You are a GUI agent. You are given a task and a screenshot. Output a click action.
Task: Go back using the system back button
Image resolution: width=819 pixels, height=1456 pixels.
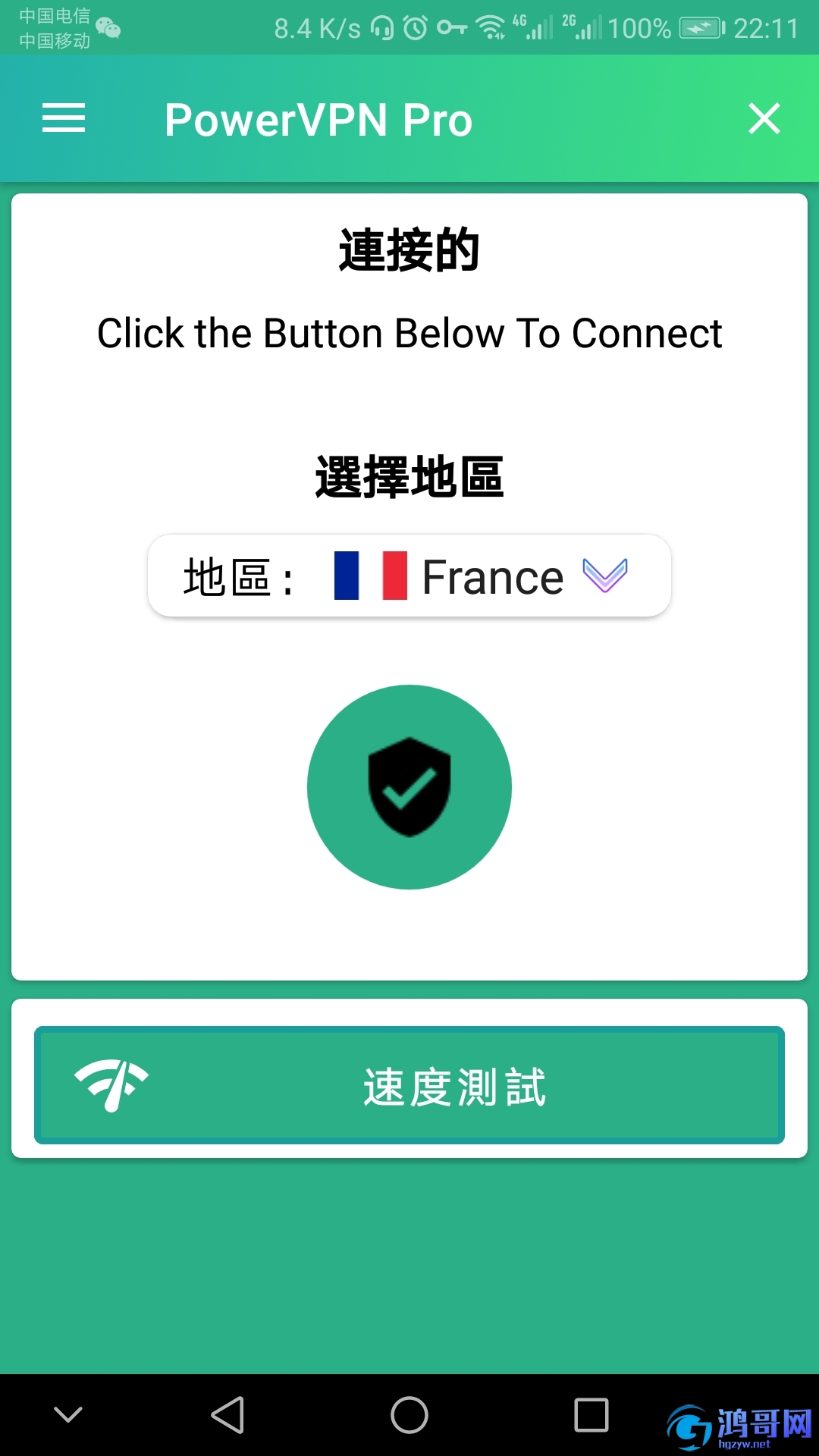coord(227,1415)
